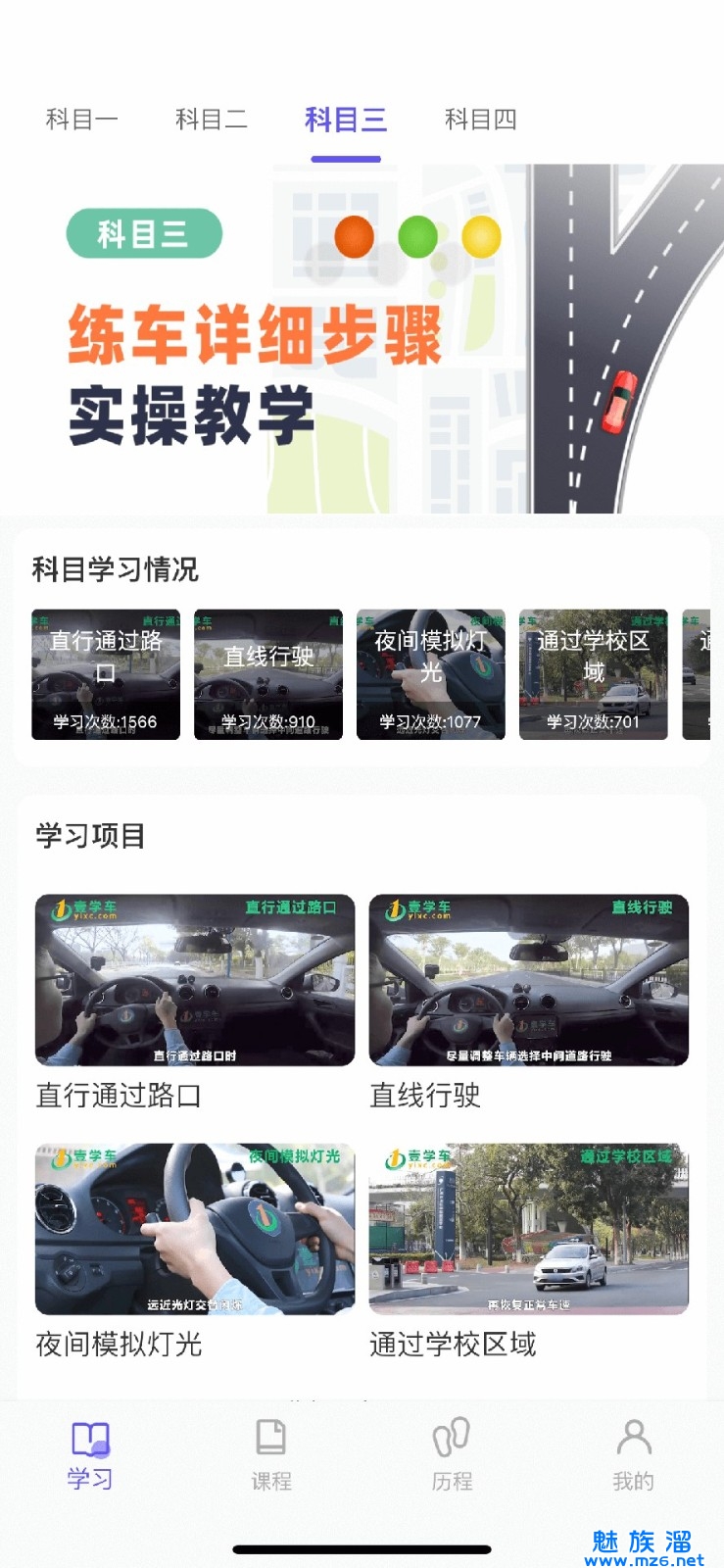The width and height of the screenshot is (724, 1568).
Task: Switch to the 科目二 tab
Action: click(x=212, y=120)
